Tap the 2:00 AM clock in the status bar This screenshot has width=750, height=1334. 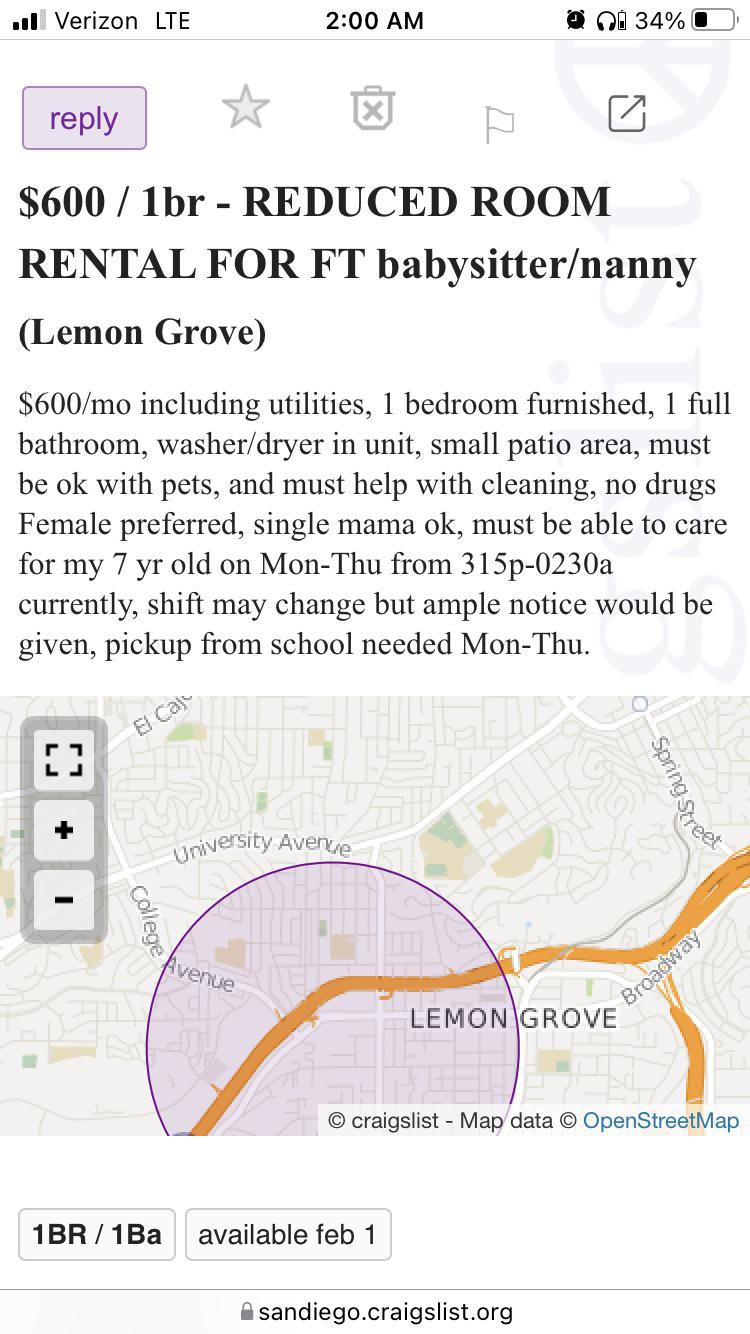(x=375, y=19)
